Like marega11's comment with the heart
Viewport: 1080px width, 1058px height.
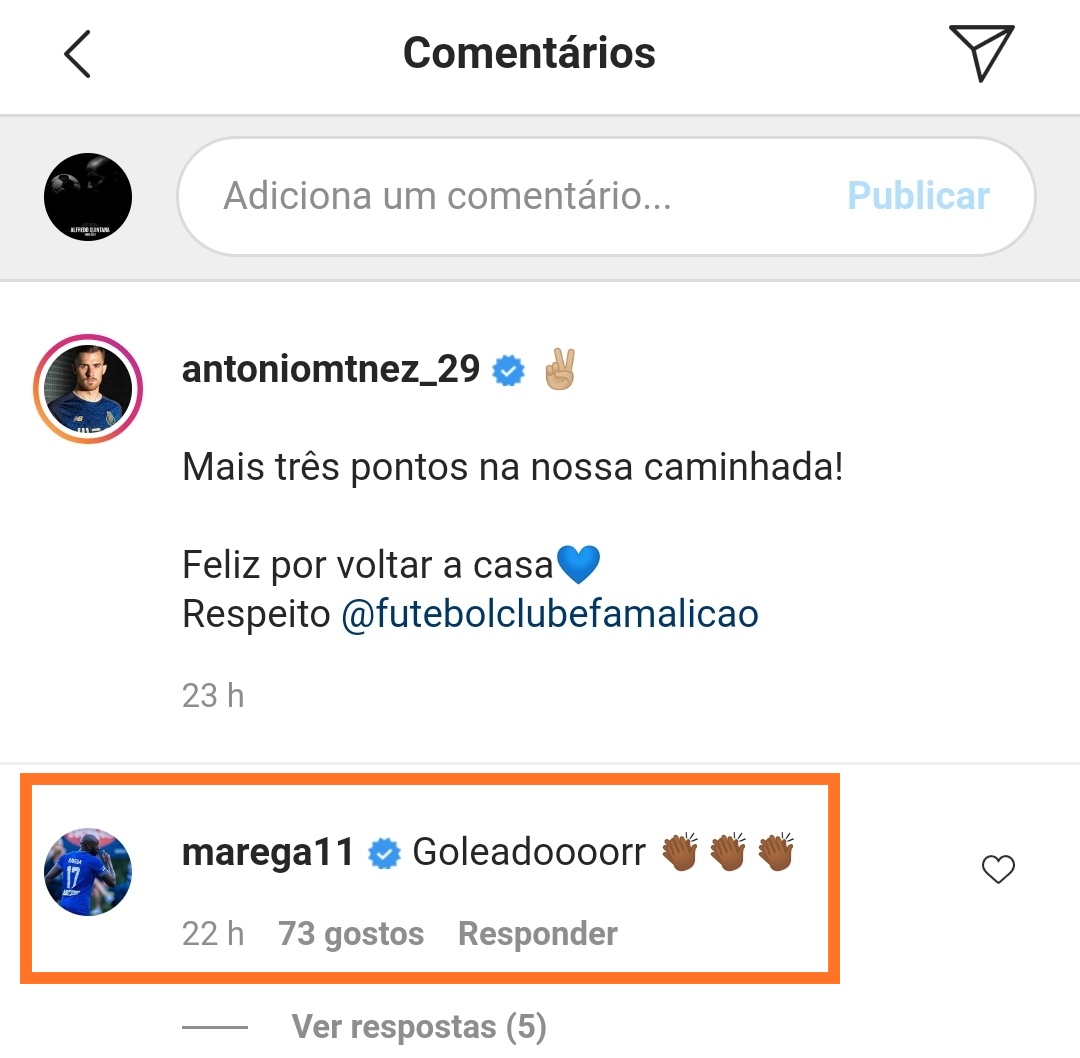click(998, 870)
